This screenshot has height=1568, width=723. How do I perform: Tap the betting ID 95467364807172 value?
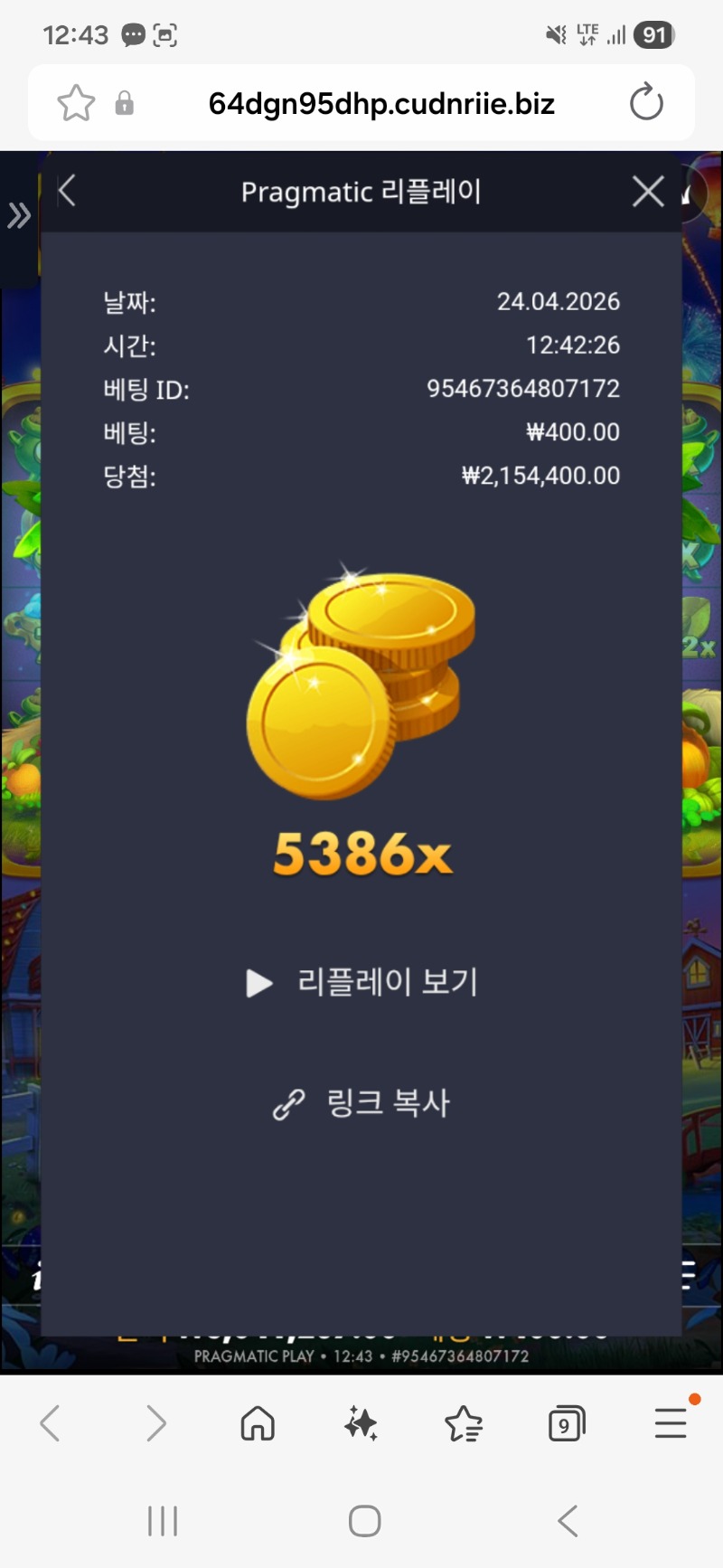524,389
